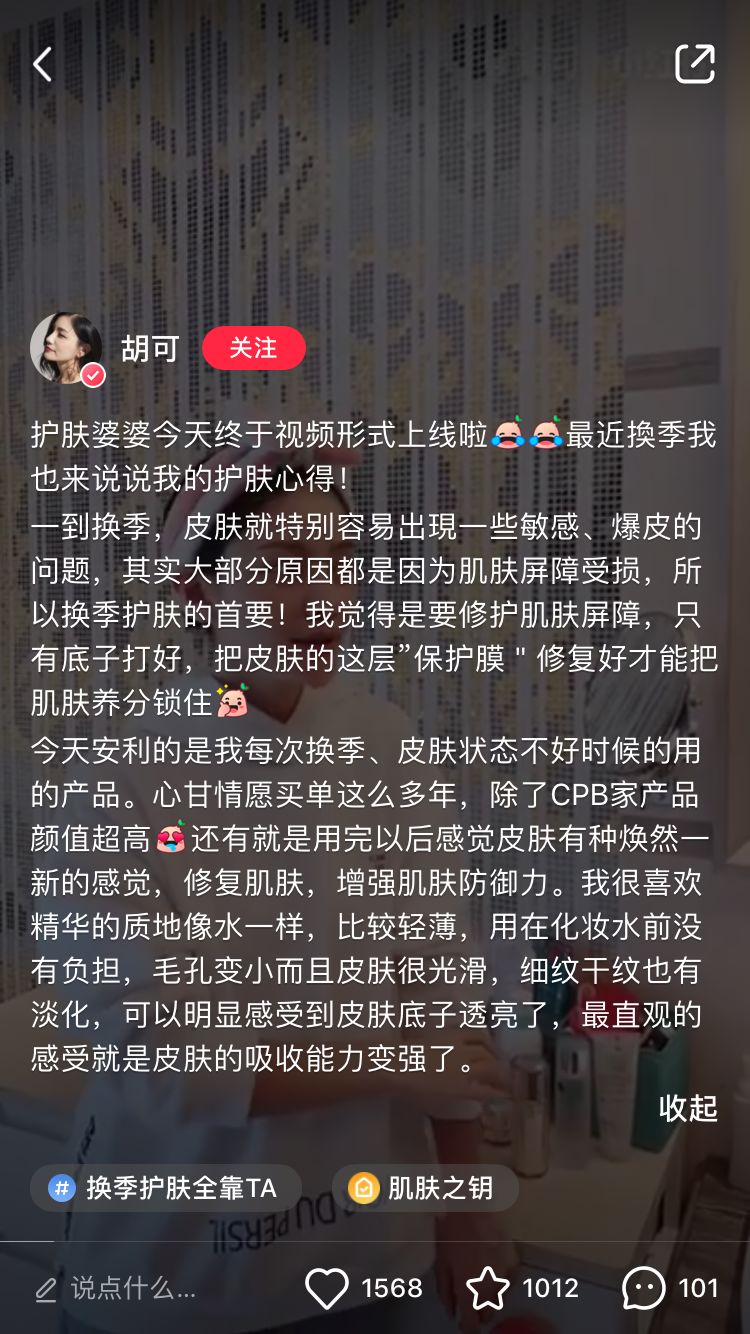
Task: Go back using the top-left arrow
Action: (42, 66)
